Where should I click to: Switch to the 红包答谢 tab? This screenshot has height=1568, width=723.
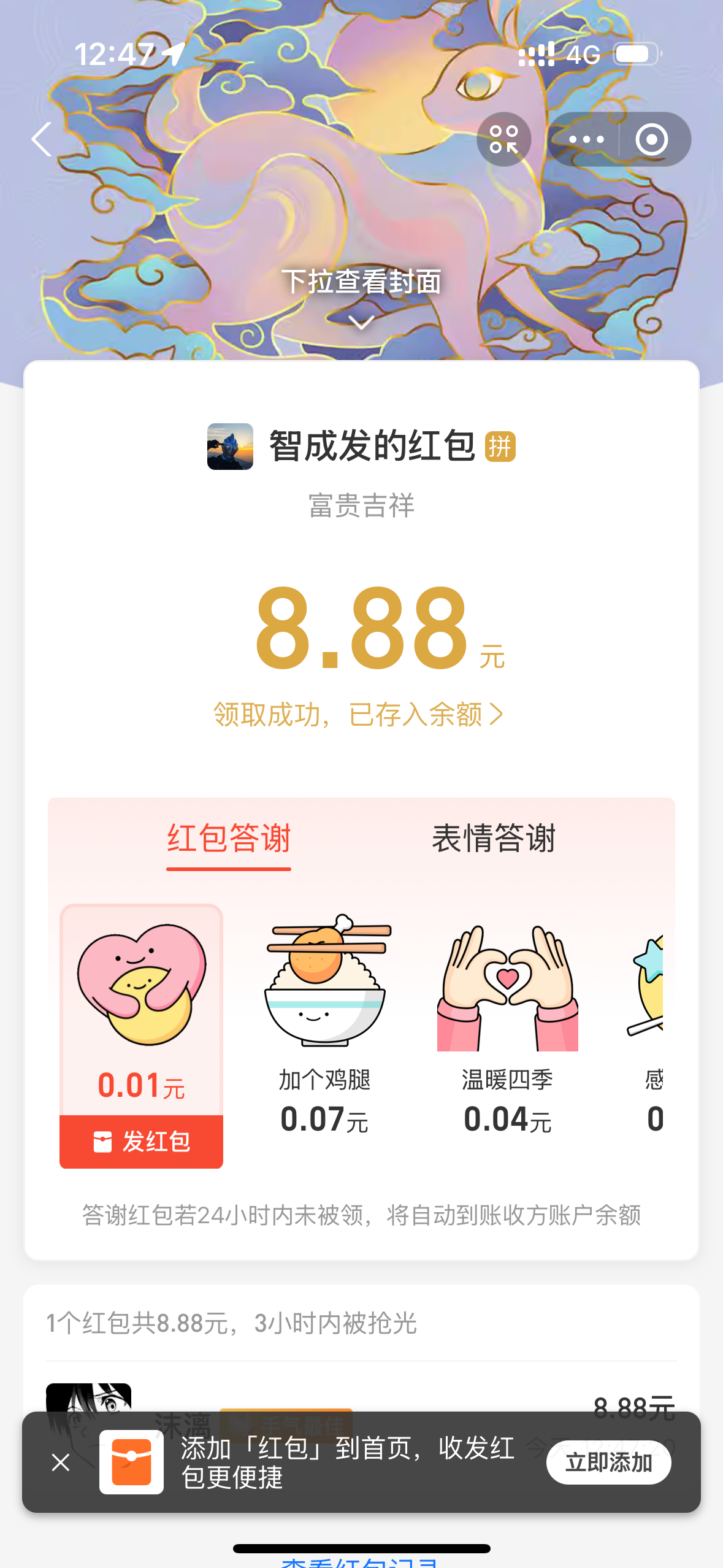(229, 839)
